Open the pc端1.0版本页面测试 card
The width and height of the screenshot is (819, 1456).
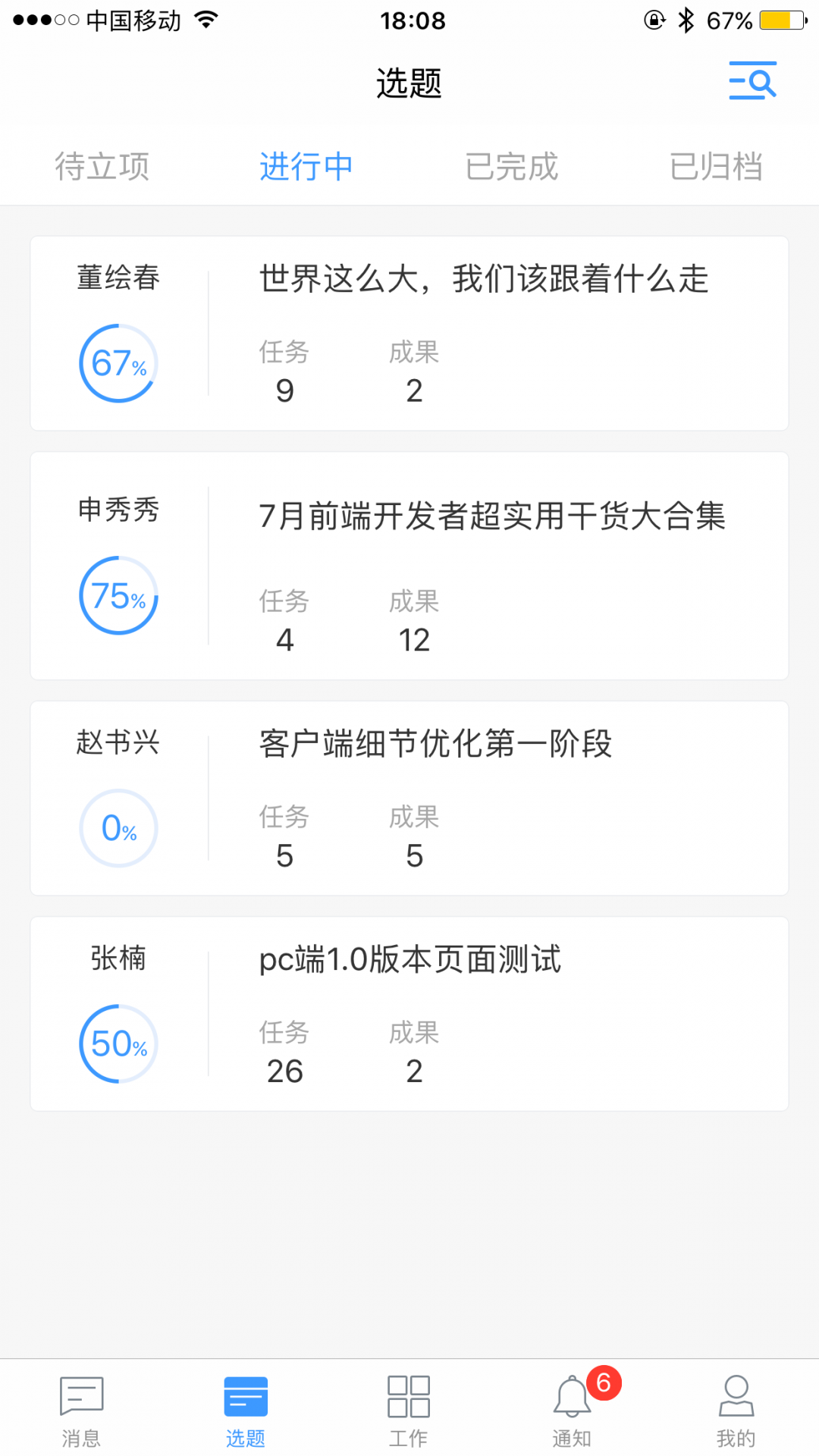(x=409, y=960)
